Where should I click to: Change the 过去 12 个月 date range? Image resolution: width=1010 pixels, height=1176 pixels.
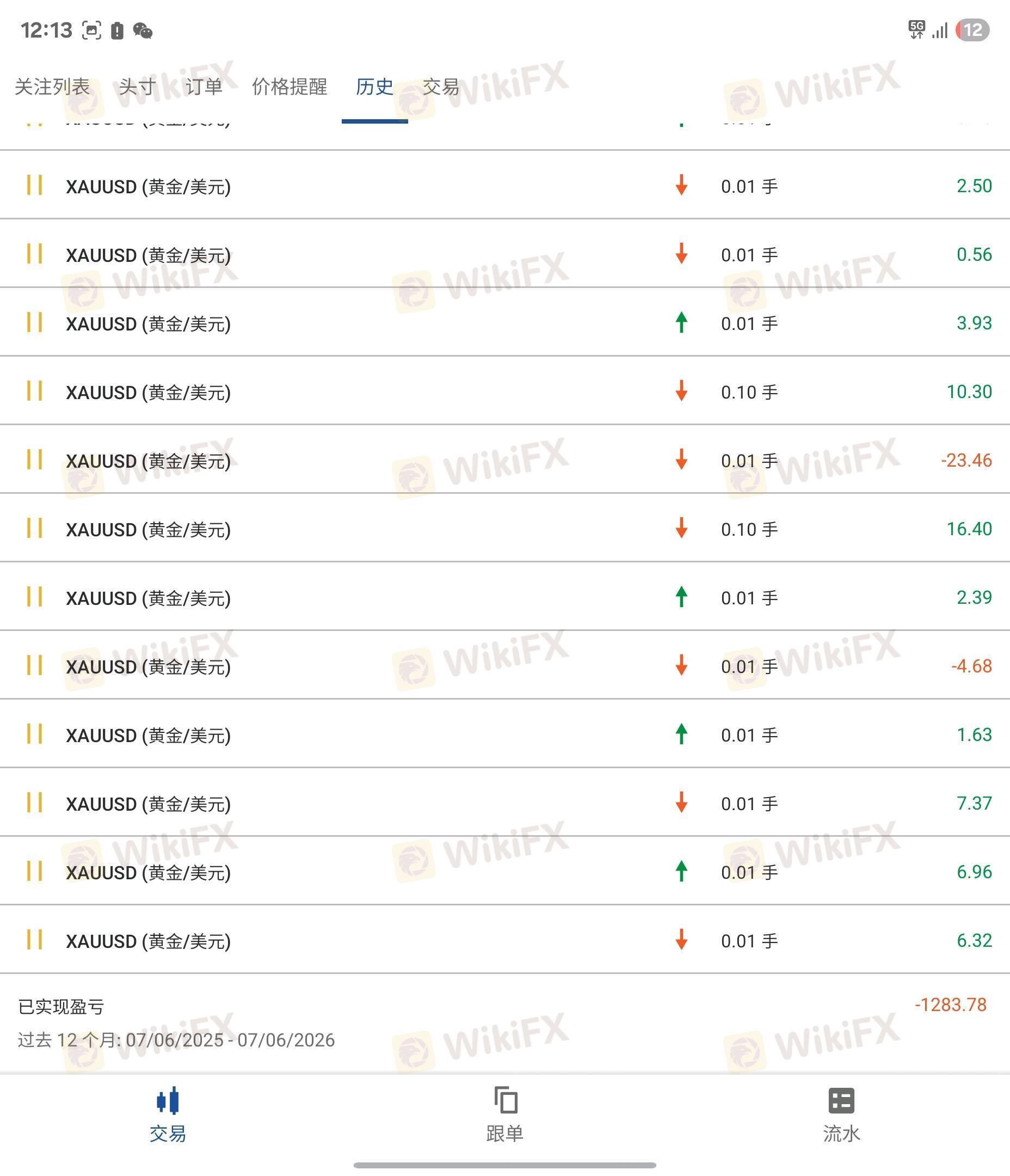[176, 1040]
